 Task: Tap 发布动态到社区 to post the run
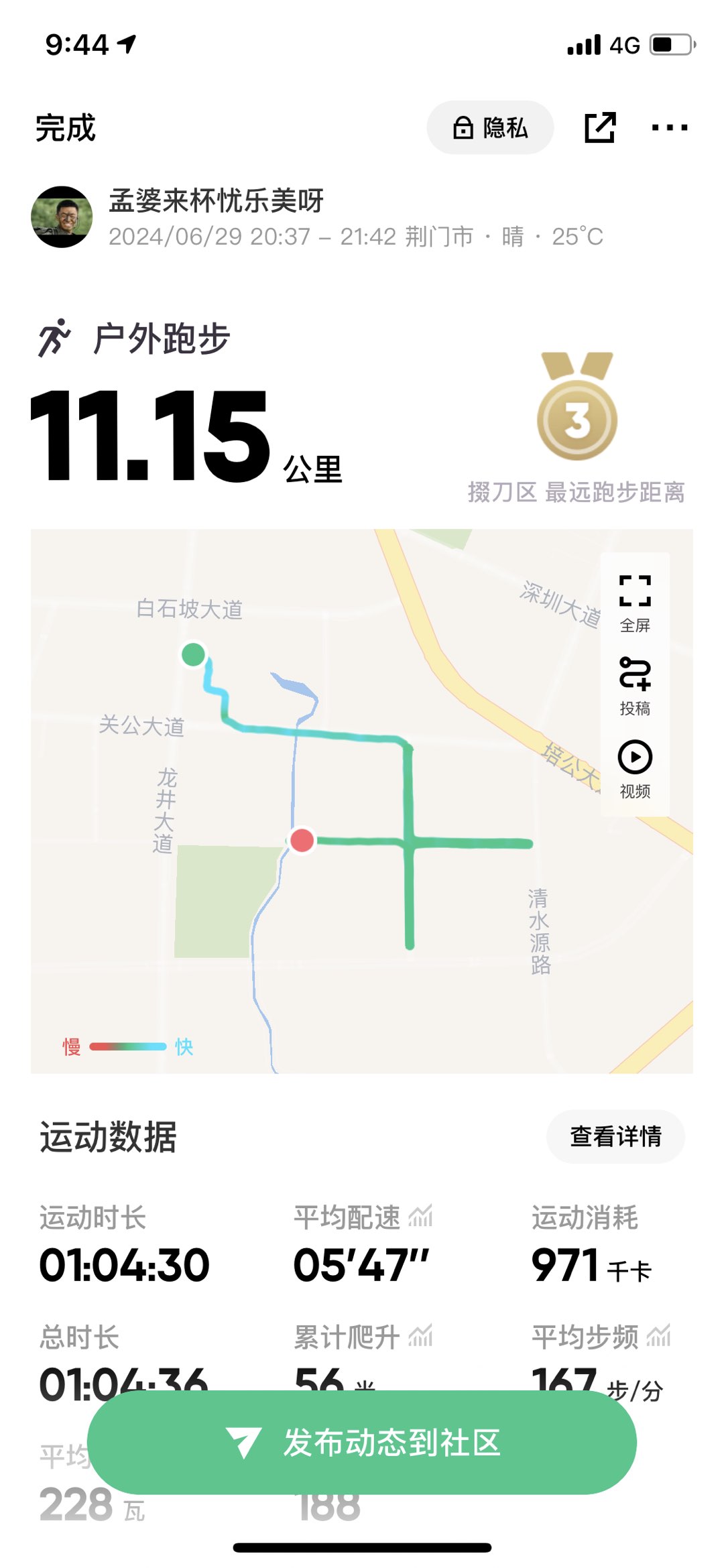pos(362,1442)
